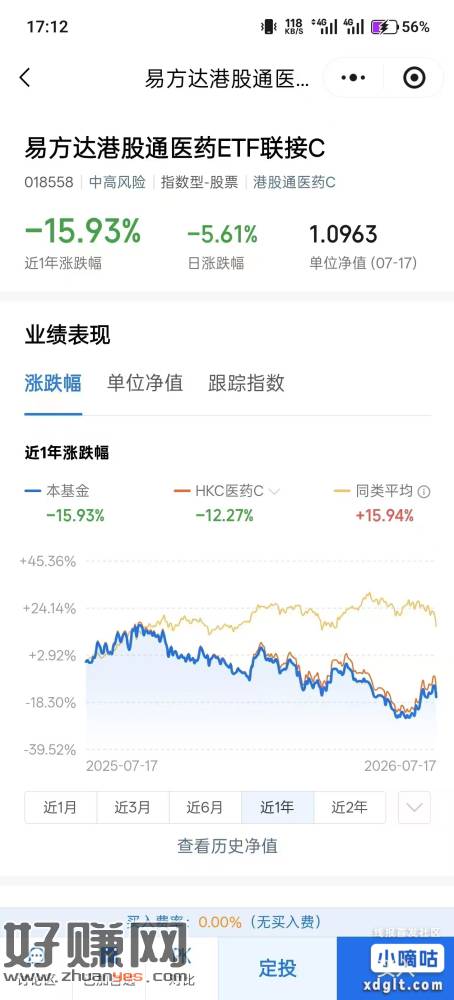Open the mini-program more options menu
This screenshot has height=1000, width=454.
pos(353,78)
